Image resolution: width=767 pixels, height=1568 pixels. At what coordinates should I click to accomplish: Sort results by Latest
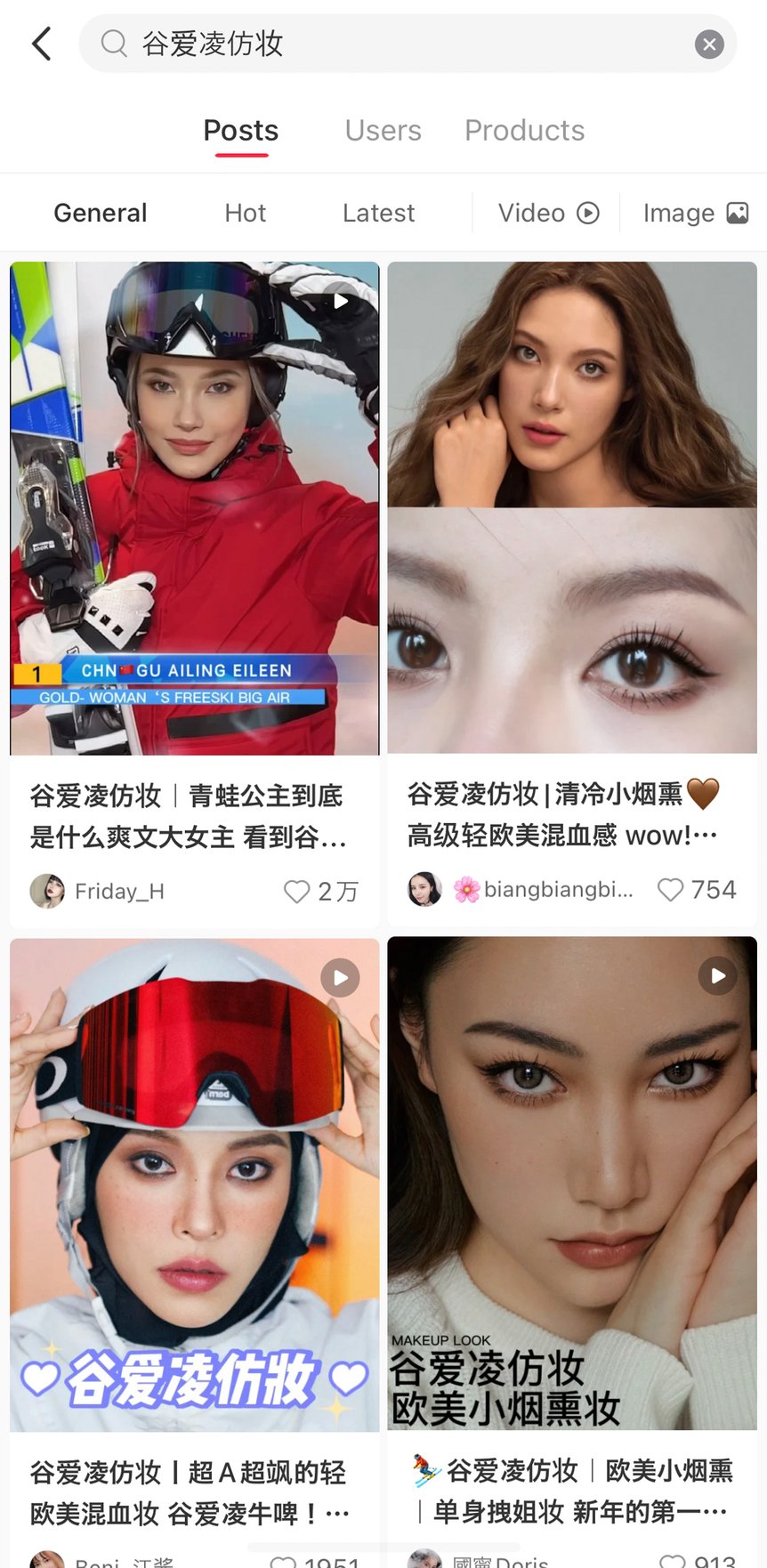point(378,214)
